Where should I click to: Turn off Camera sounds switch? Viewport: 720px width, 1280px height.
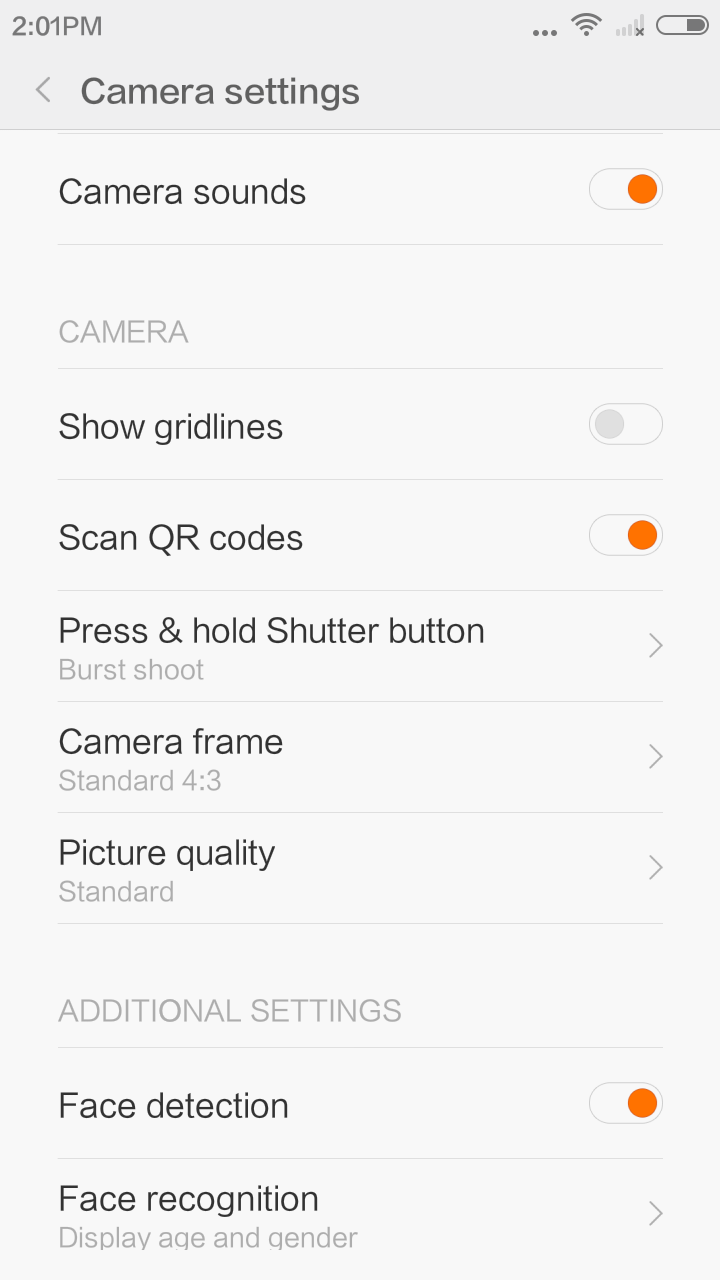click(626, 189)
